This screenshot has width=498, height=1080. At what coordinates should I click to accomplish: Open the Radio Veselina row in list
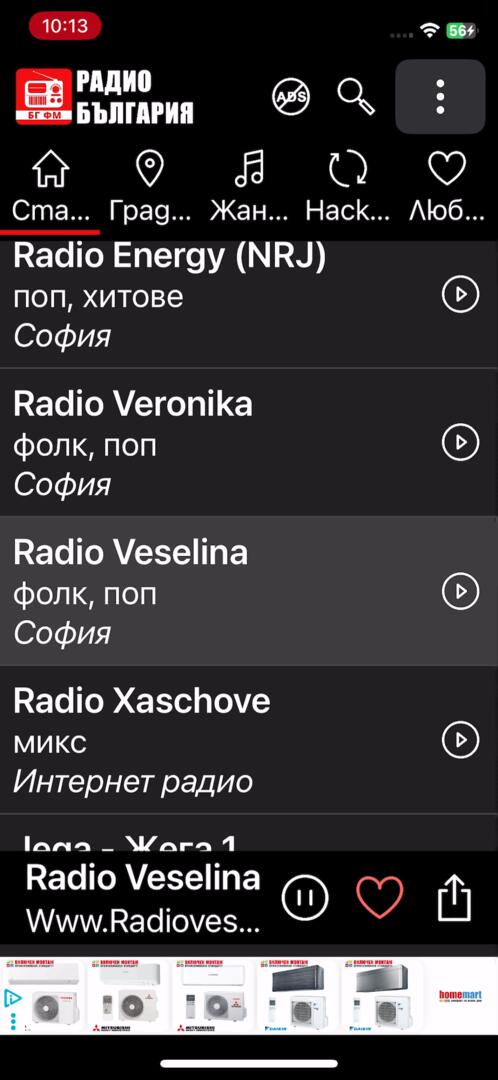click(249, 591)
